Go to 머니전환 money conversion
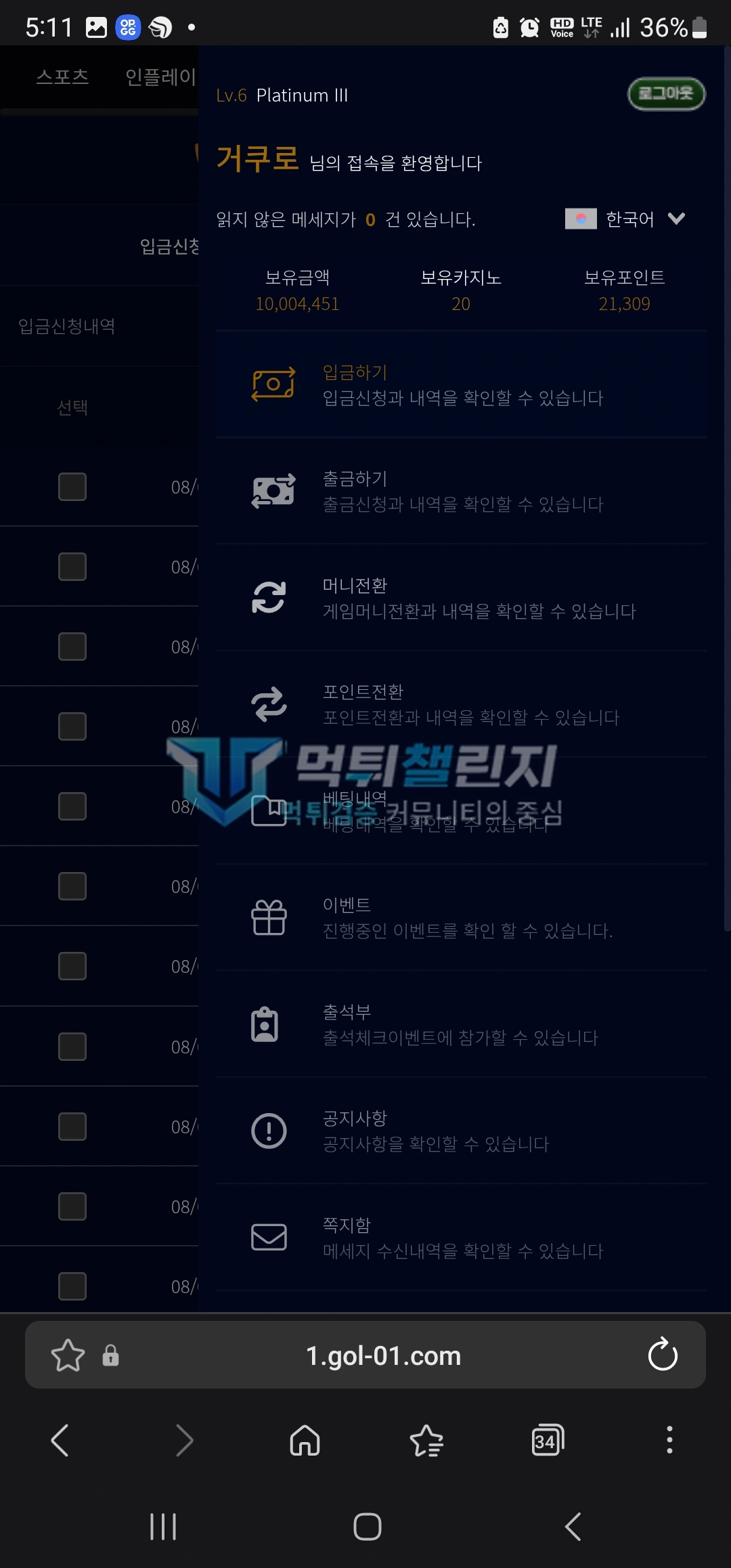The image size is (731, 1568). 461,598
